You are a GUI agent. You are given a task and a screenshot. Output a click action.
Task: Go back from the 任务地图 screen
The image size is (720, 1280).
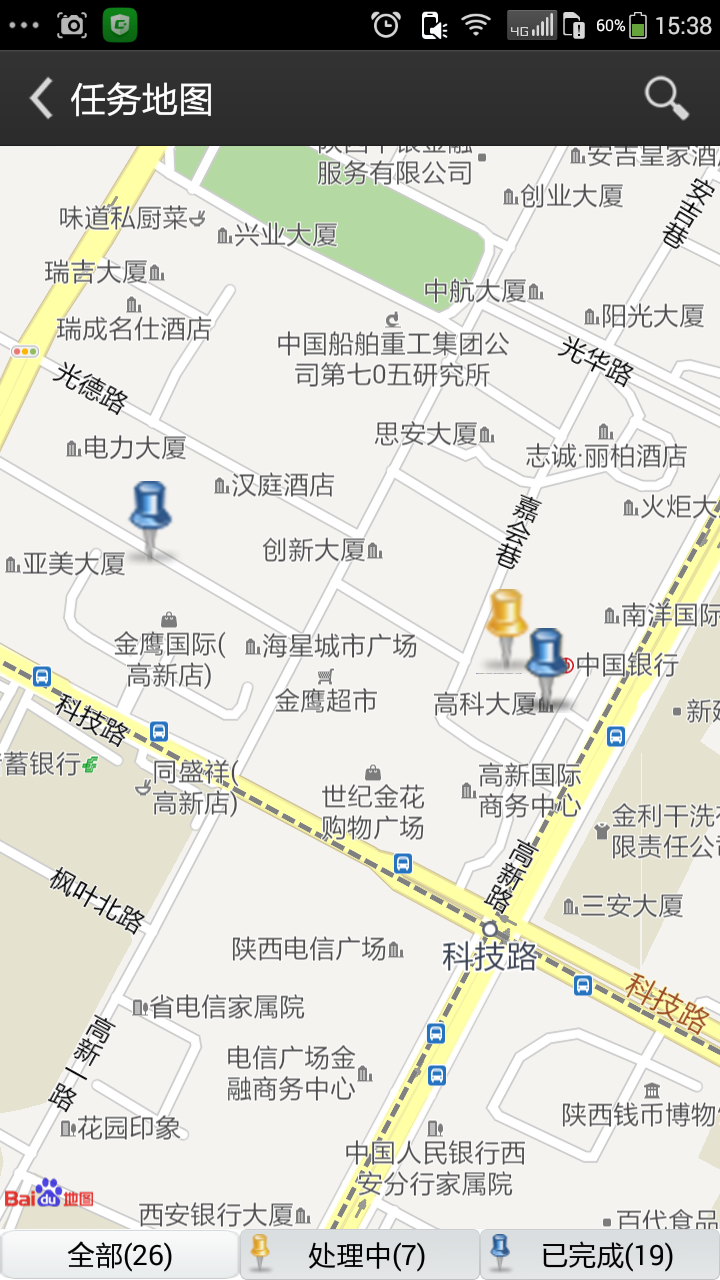[42, 99]
